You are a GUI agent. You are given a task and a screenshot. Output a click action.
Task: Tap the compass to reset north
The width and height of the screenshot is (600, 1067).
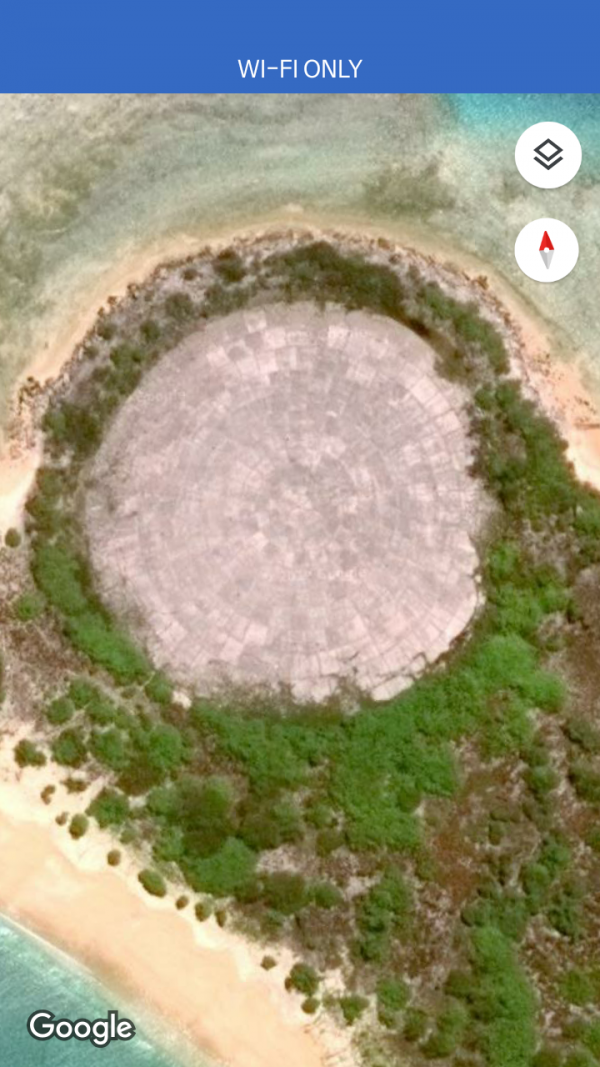546,250
